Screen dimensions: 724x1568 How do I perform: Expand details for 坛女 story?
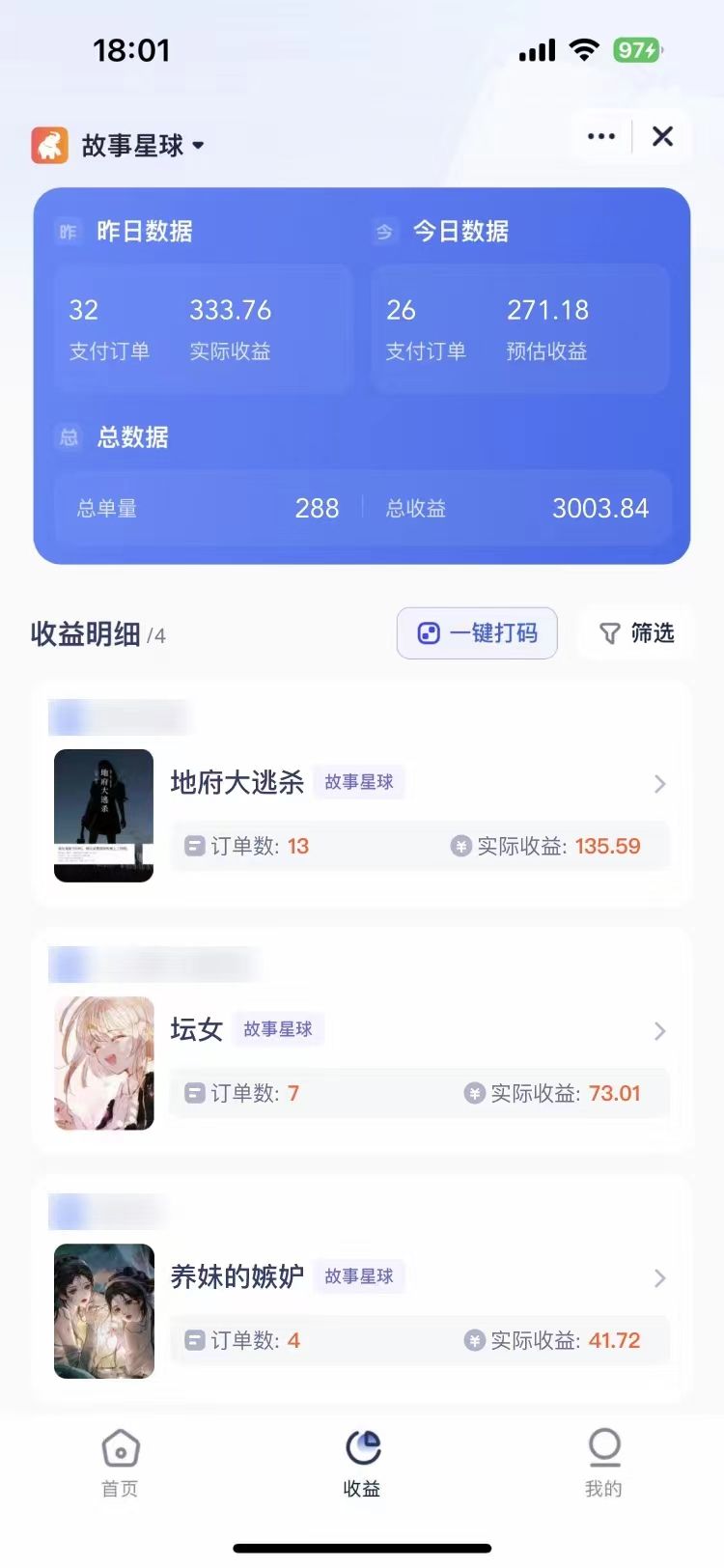tap(659, 1030)
